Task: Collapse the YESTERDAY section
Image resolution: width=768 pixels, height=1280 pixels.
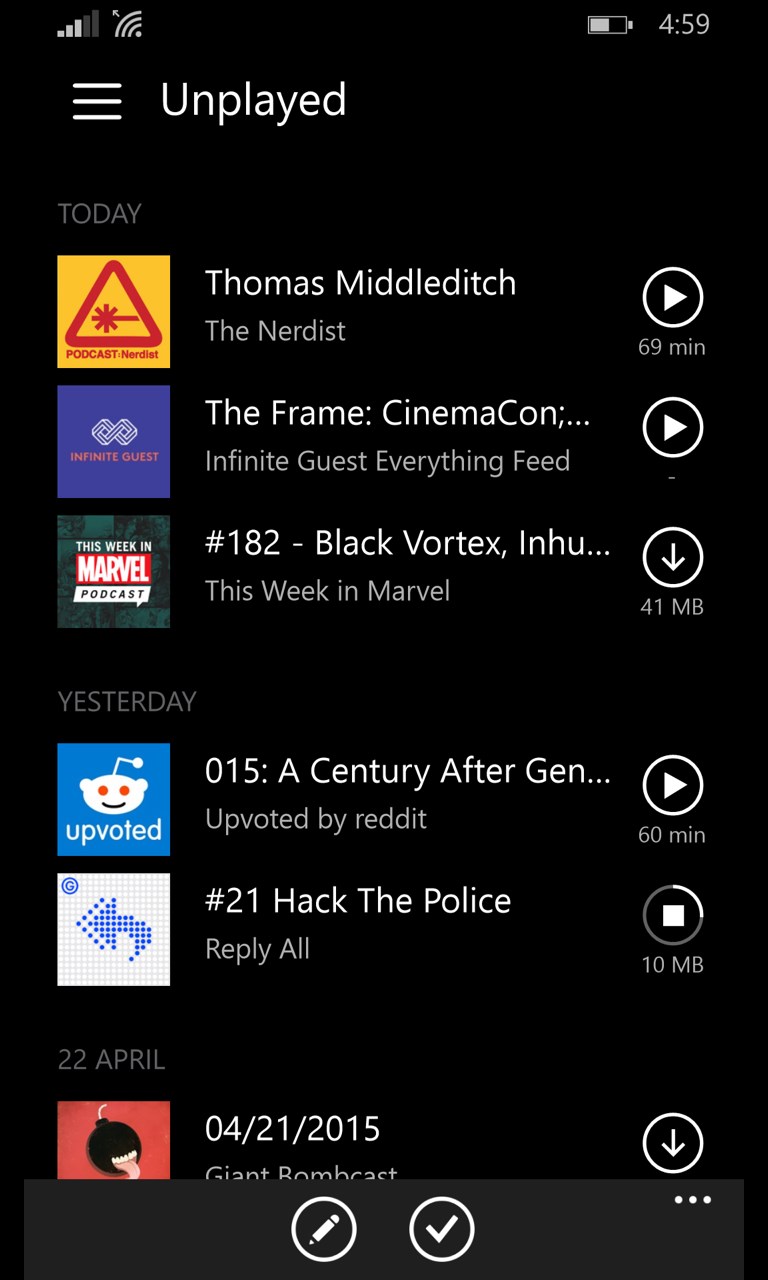Action: 127,701
